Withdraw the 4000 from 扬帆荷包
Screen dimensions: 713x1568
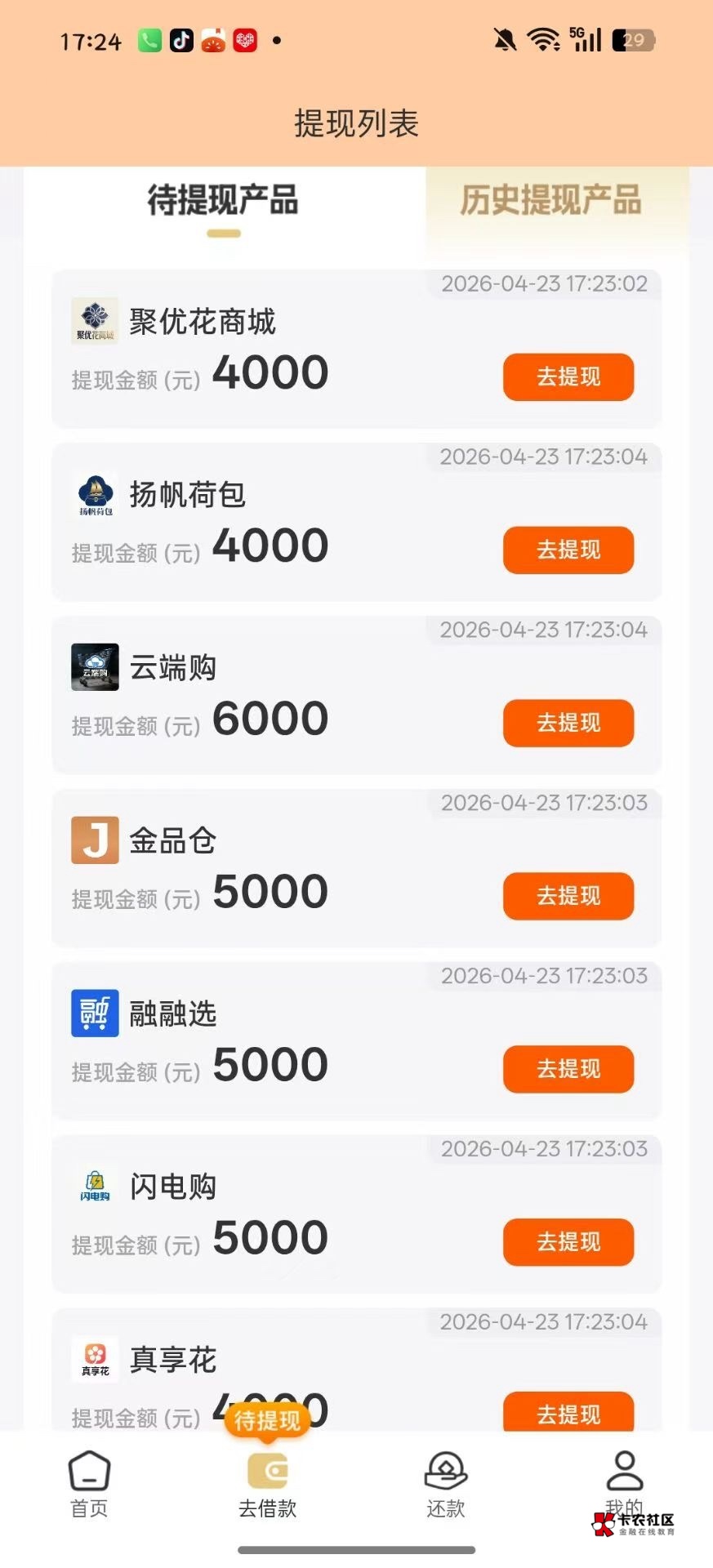tap(568, 550)
